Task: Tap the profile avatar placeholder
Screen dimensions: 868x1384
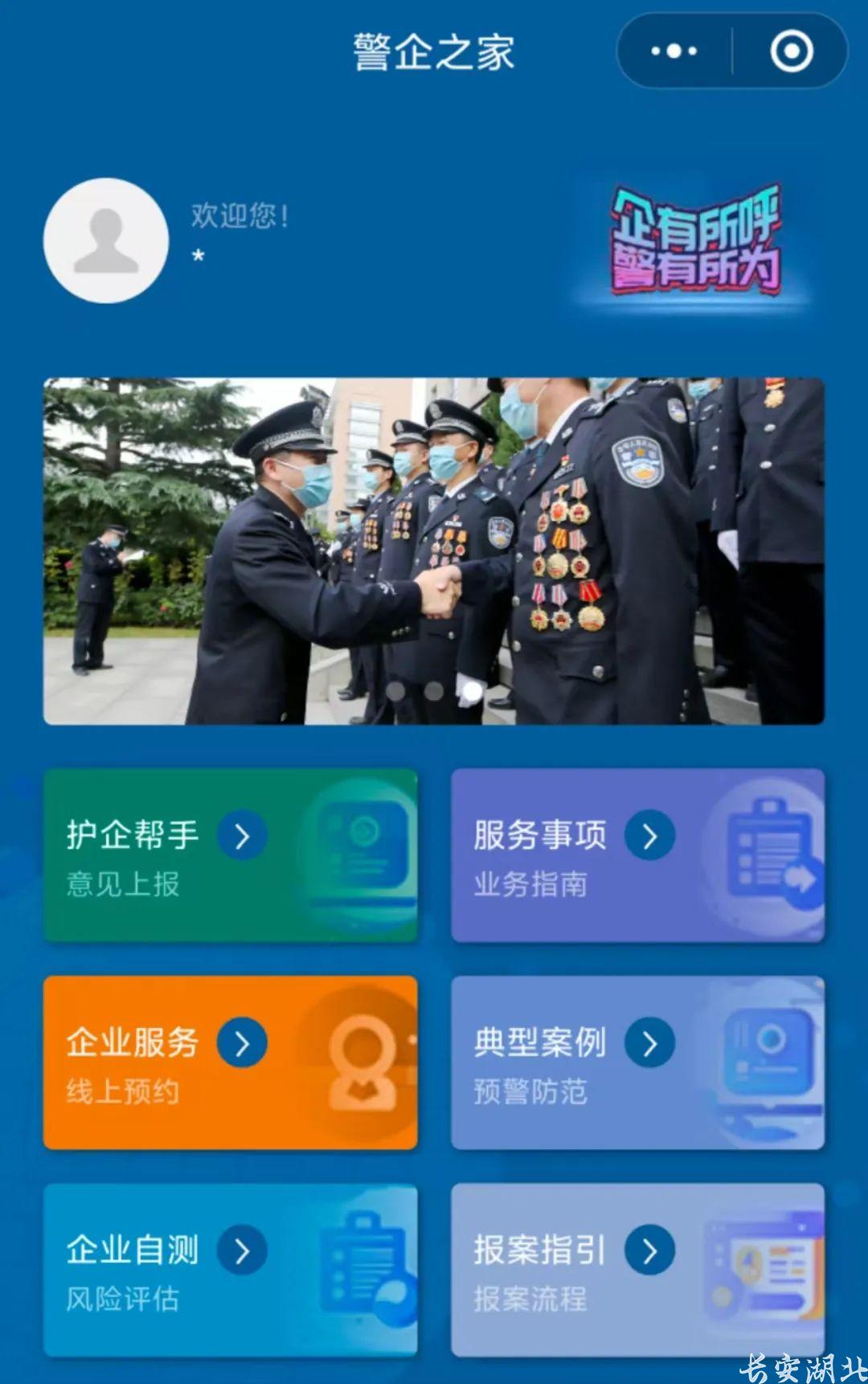Action: (106, 240)
